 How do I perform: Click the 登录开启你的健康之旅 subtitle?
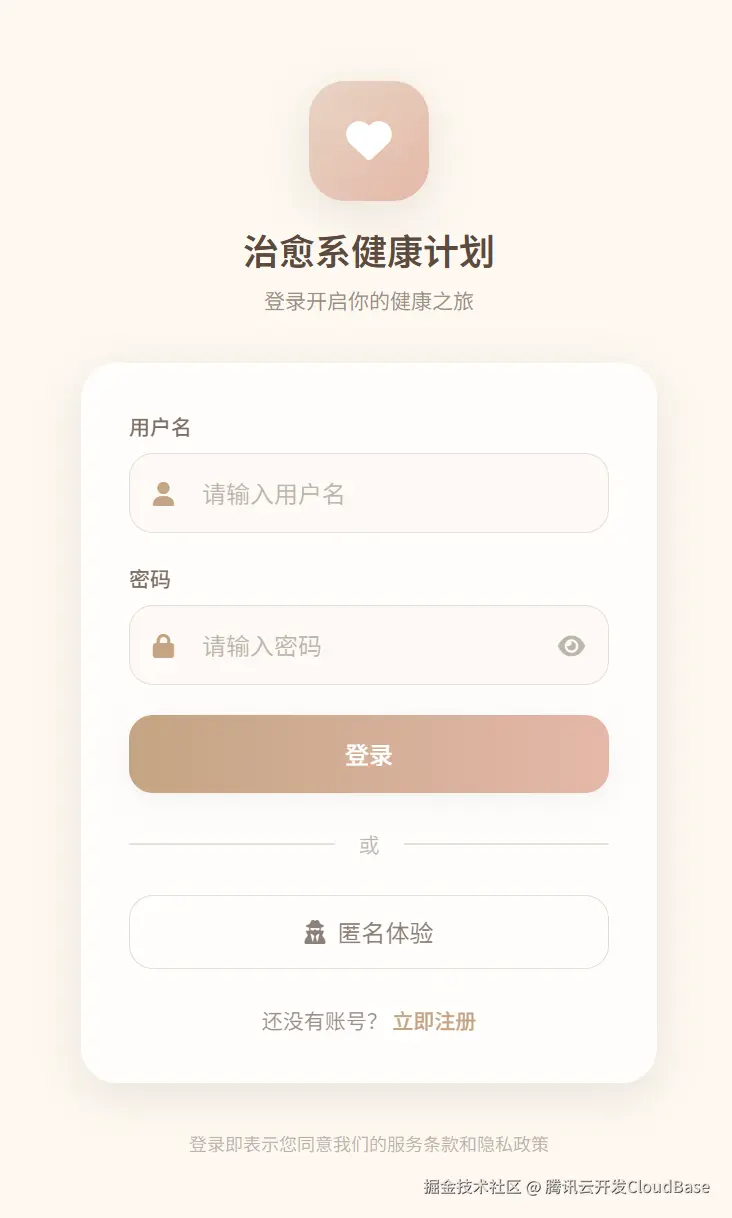point(369,299)
